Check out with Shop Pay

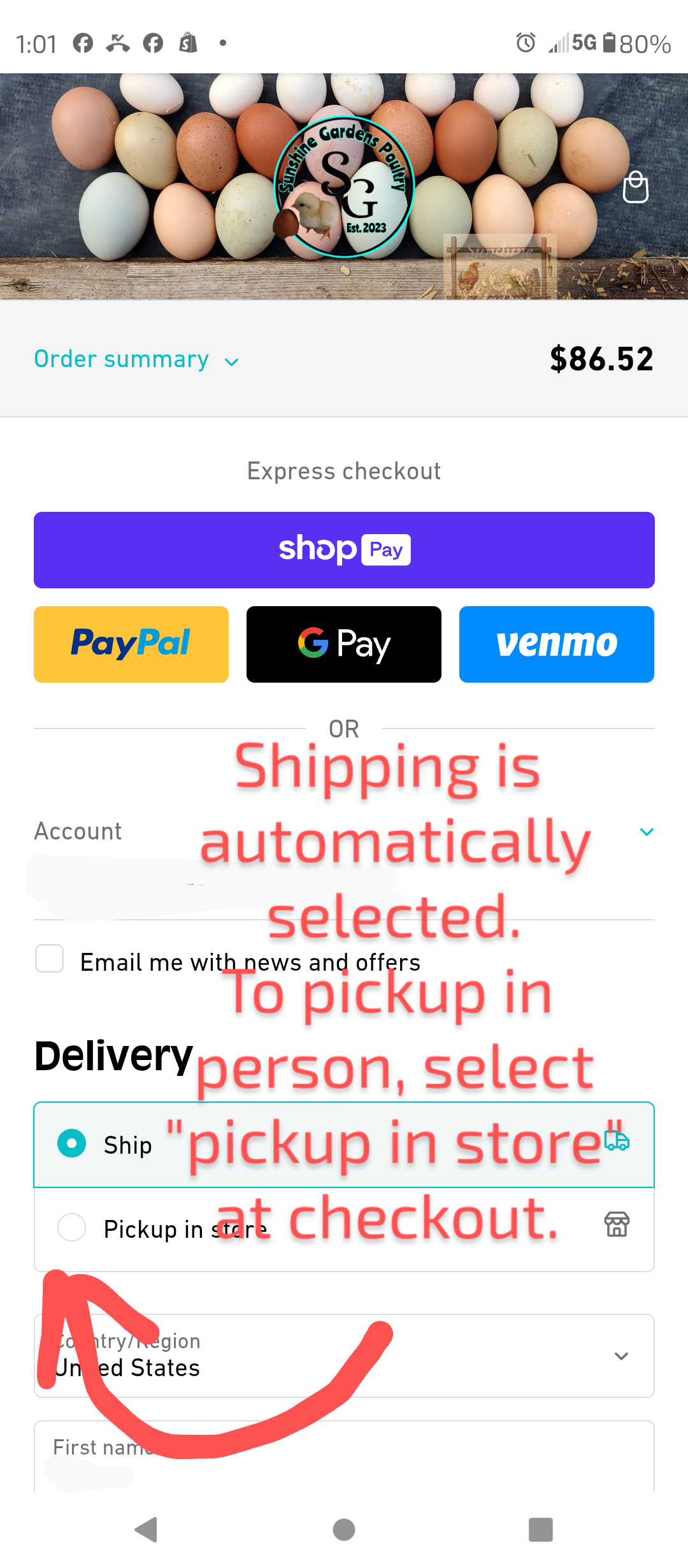pos(344,549)
